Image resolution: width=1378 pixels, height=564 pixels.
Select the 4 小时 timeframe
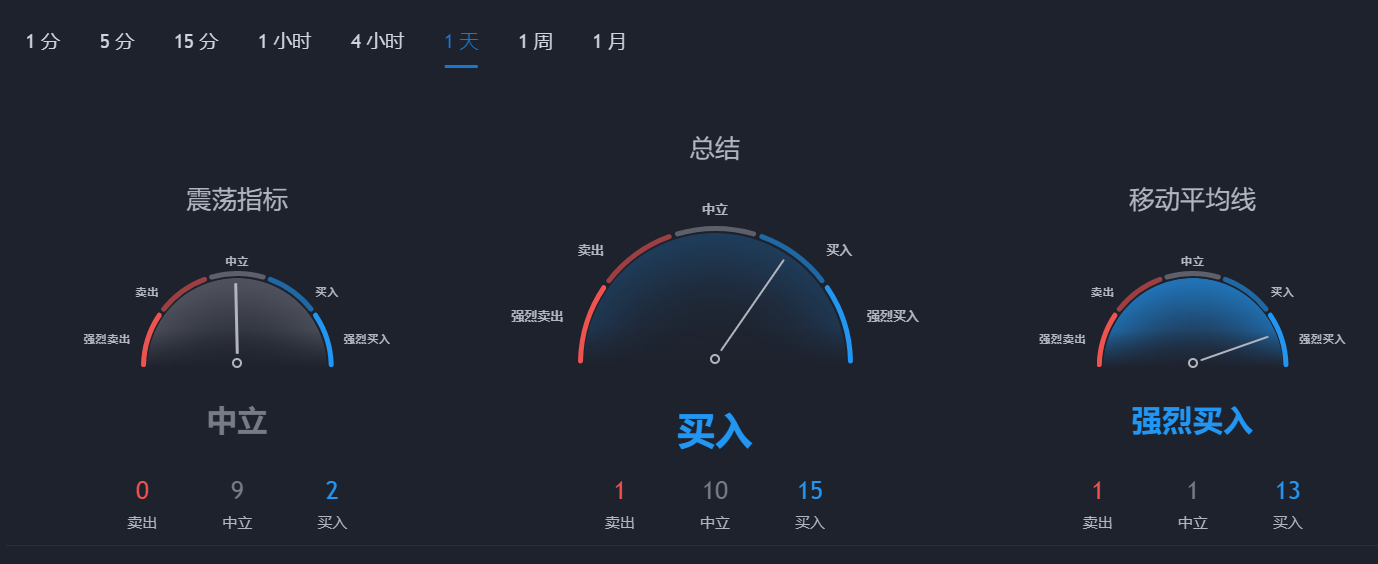pos(377,42)
